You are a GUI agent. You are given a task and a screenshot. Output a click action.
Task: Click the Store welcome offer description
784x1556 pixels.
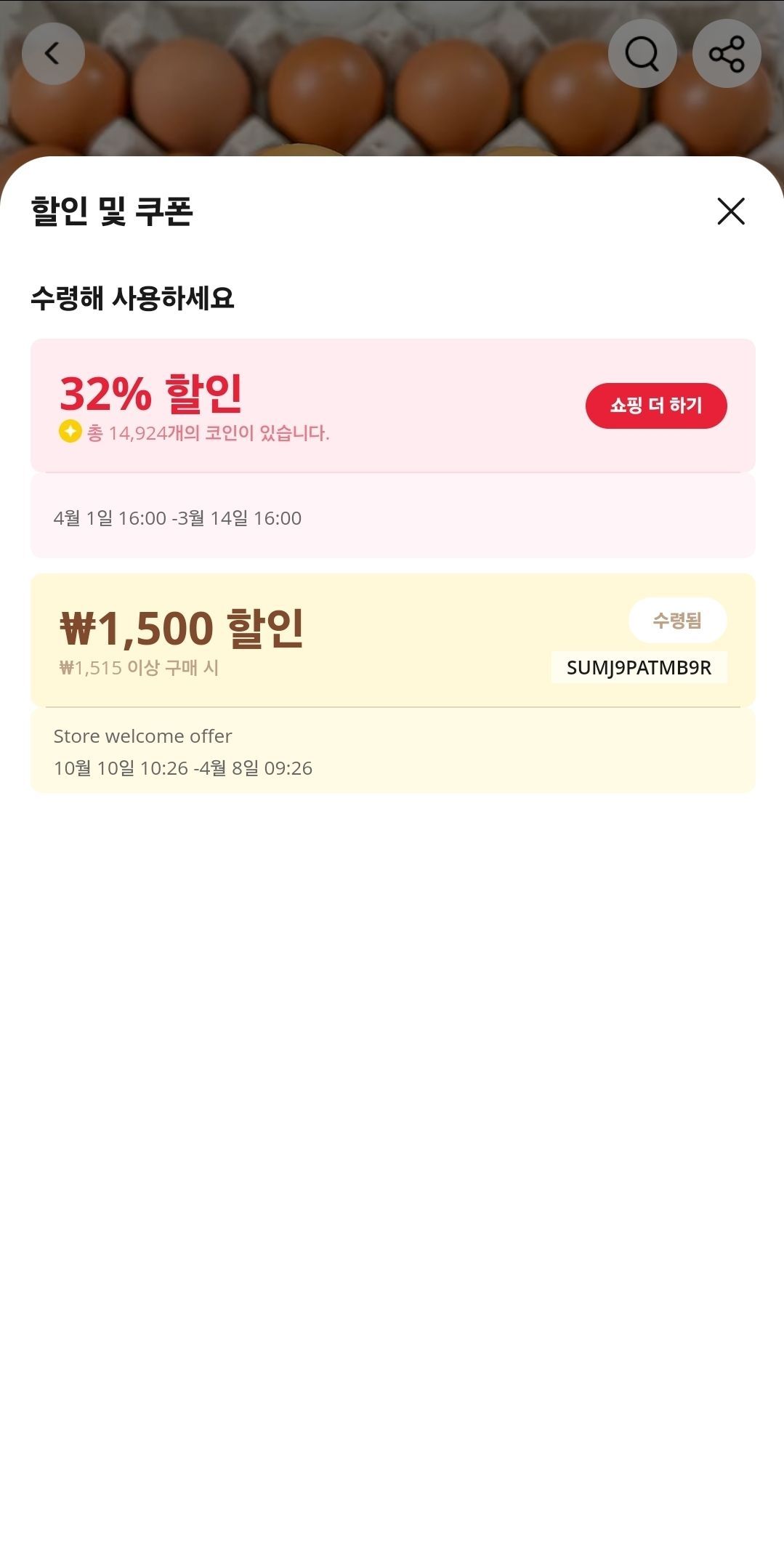[x=142, y=735]
